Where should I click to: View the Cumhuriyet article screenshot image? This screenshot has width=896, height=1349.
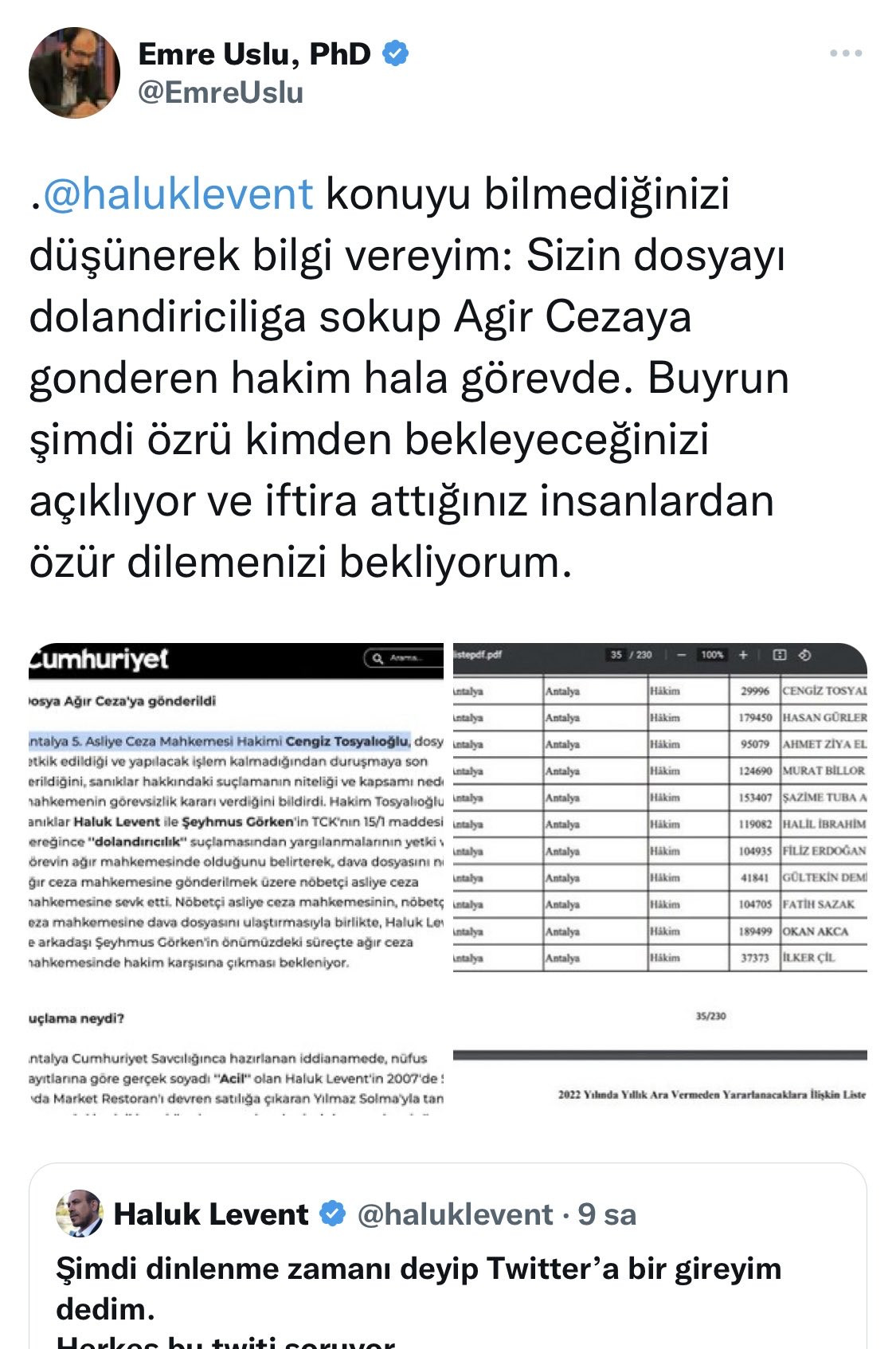[236, 879]
